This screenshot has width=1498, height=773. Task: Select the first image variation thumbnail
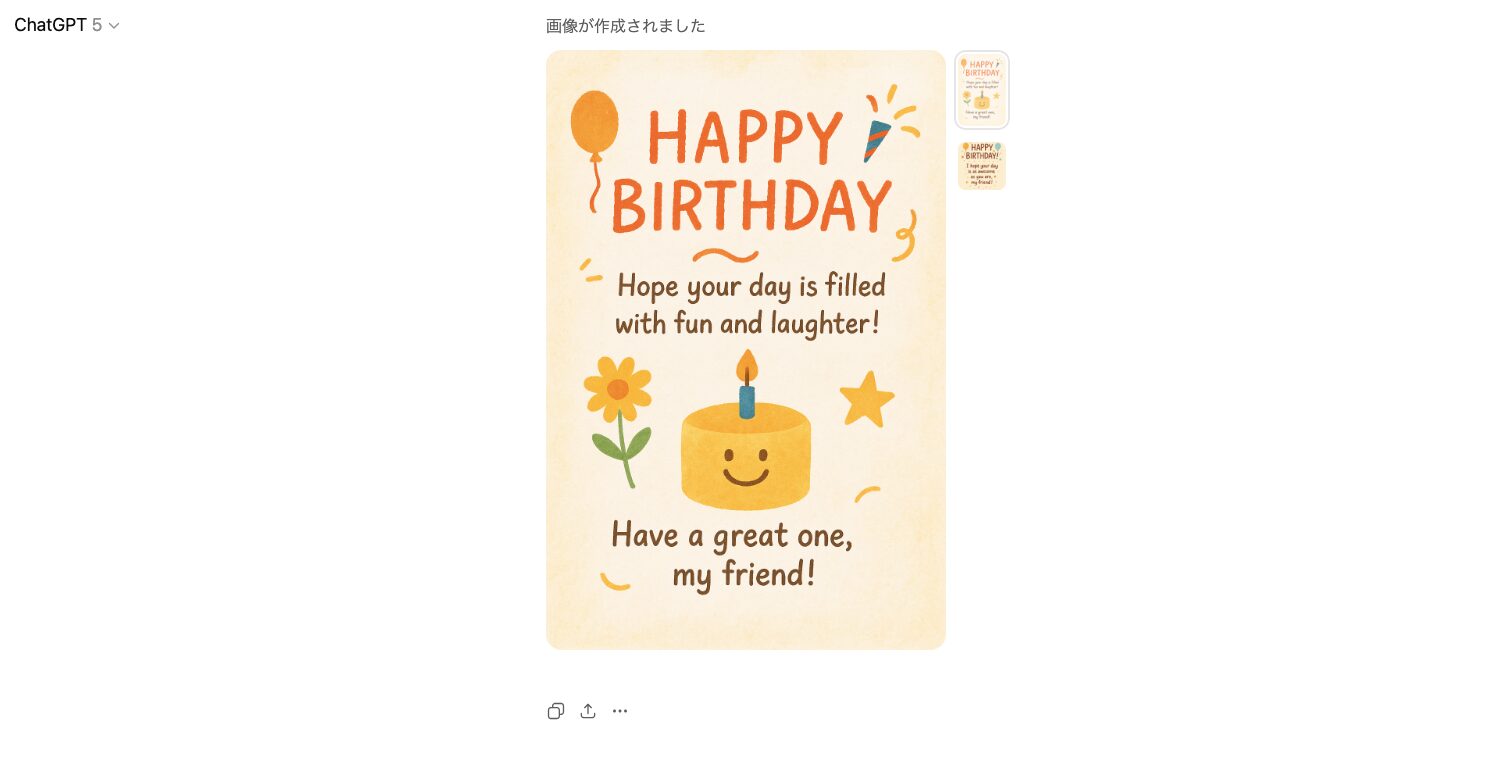tap(982, 90)
